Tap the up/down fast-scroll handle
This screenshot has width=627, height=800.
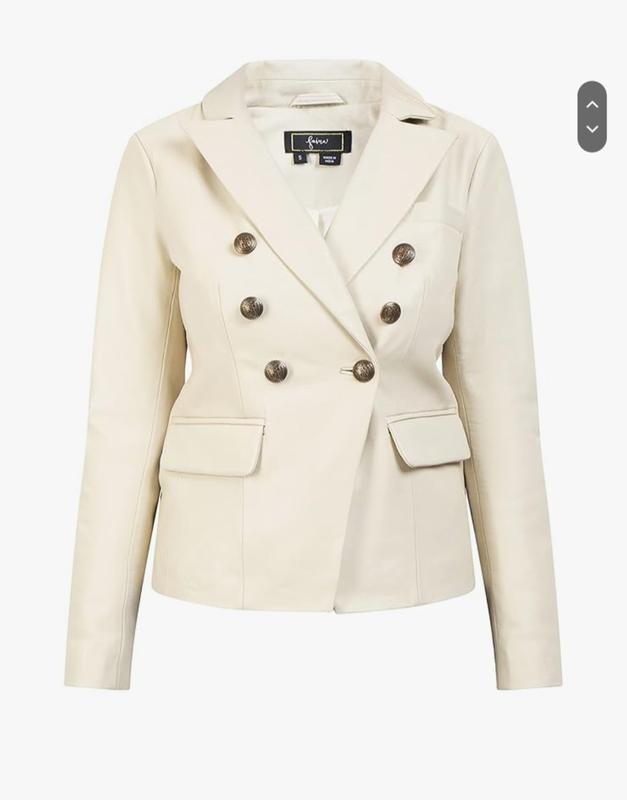(592, 117)
